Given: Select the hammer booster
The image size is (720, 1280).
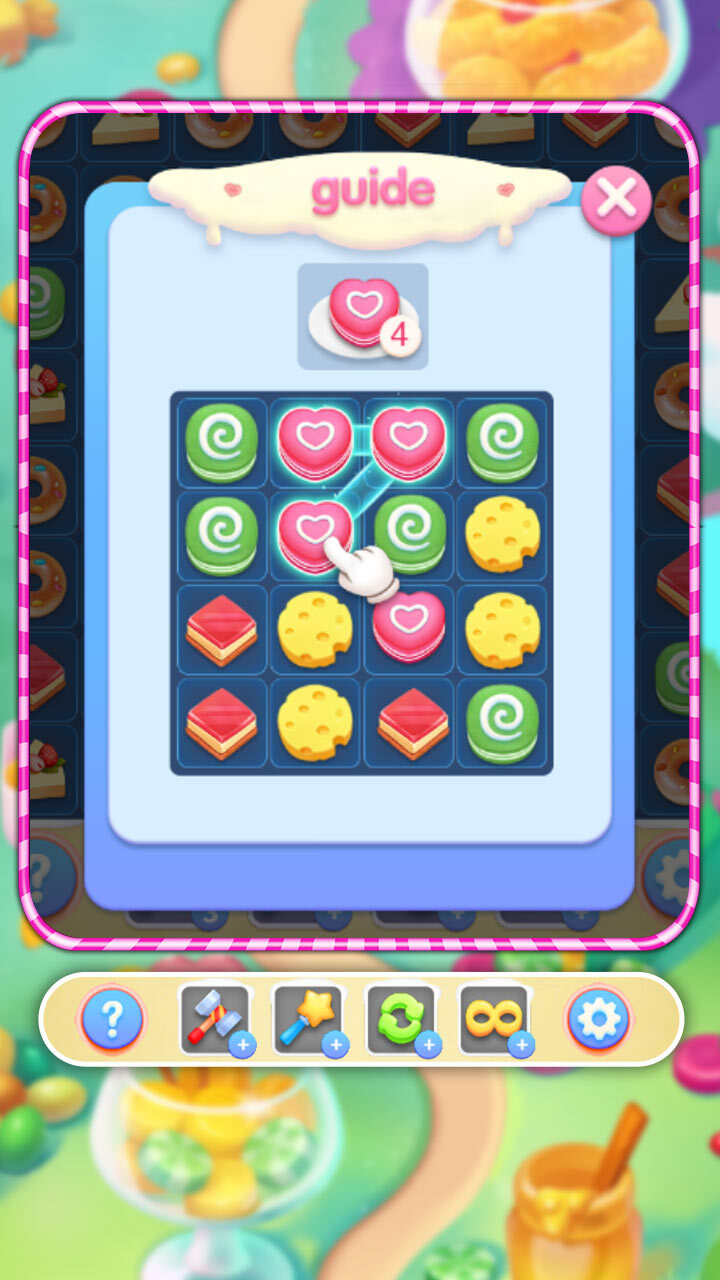Looking at the screenshot, I should tap(215, 1019).
